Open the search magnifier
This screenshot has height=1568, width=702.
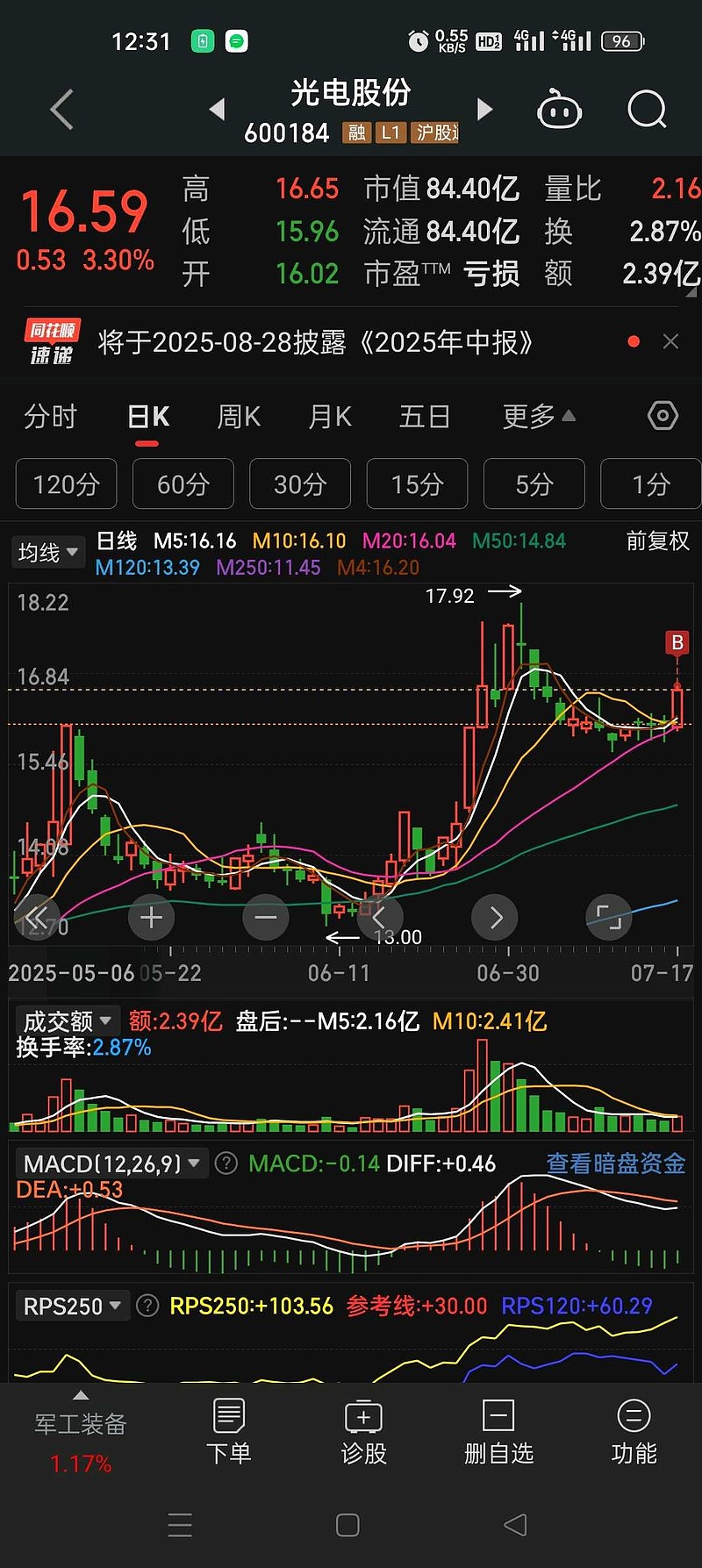647,110
